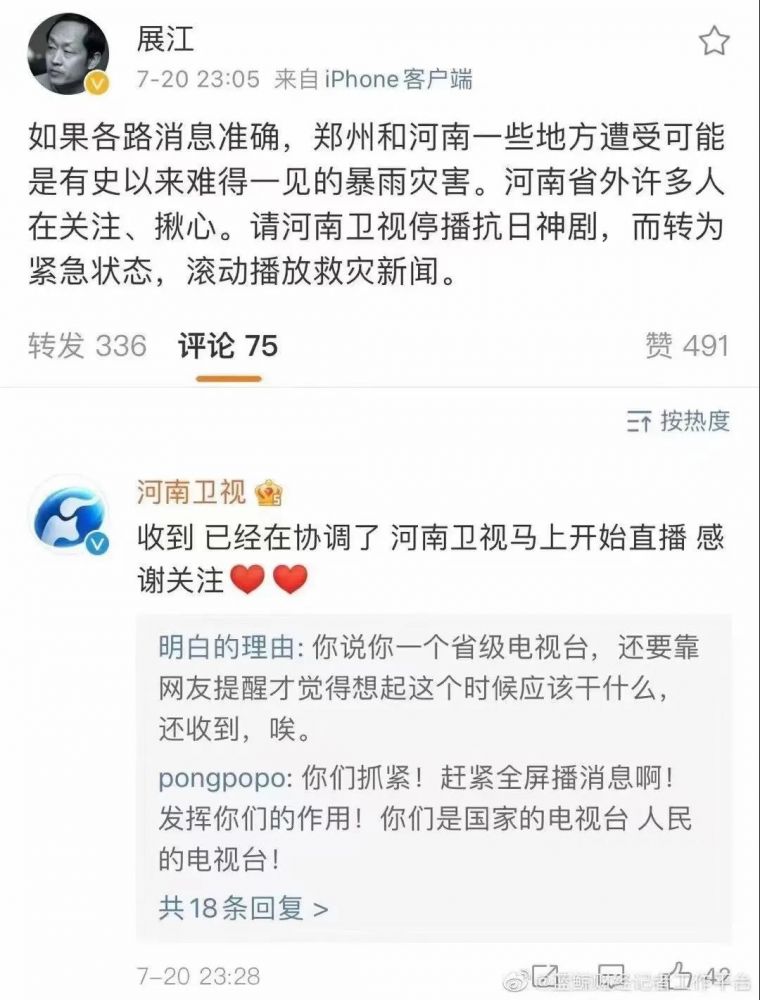The height and width of the screenshot is (1000, 760).
Task: Switch to the 转发 336 tab
Action: click(x=87, y=346)
